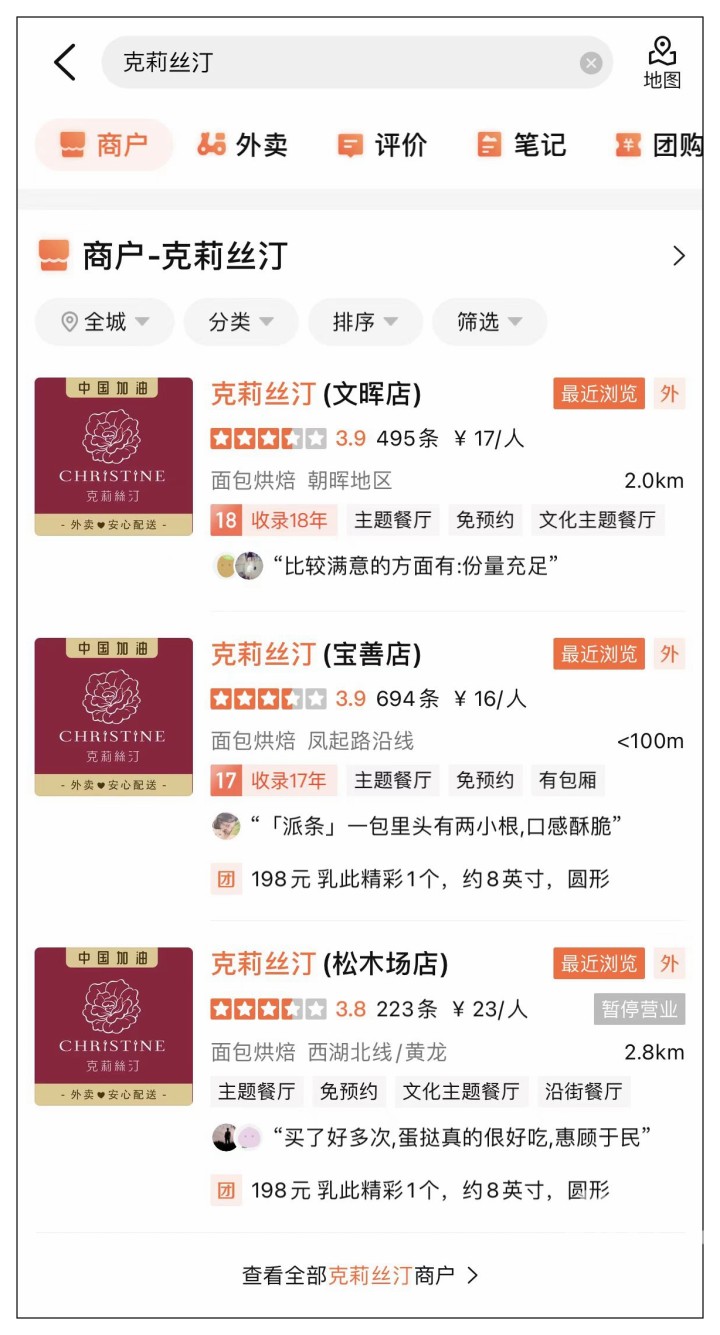Open the 排序 sort dropdown
This screenshot has width=720, height=1335.
tap(365, 322)
